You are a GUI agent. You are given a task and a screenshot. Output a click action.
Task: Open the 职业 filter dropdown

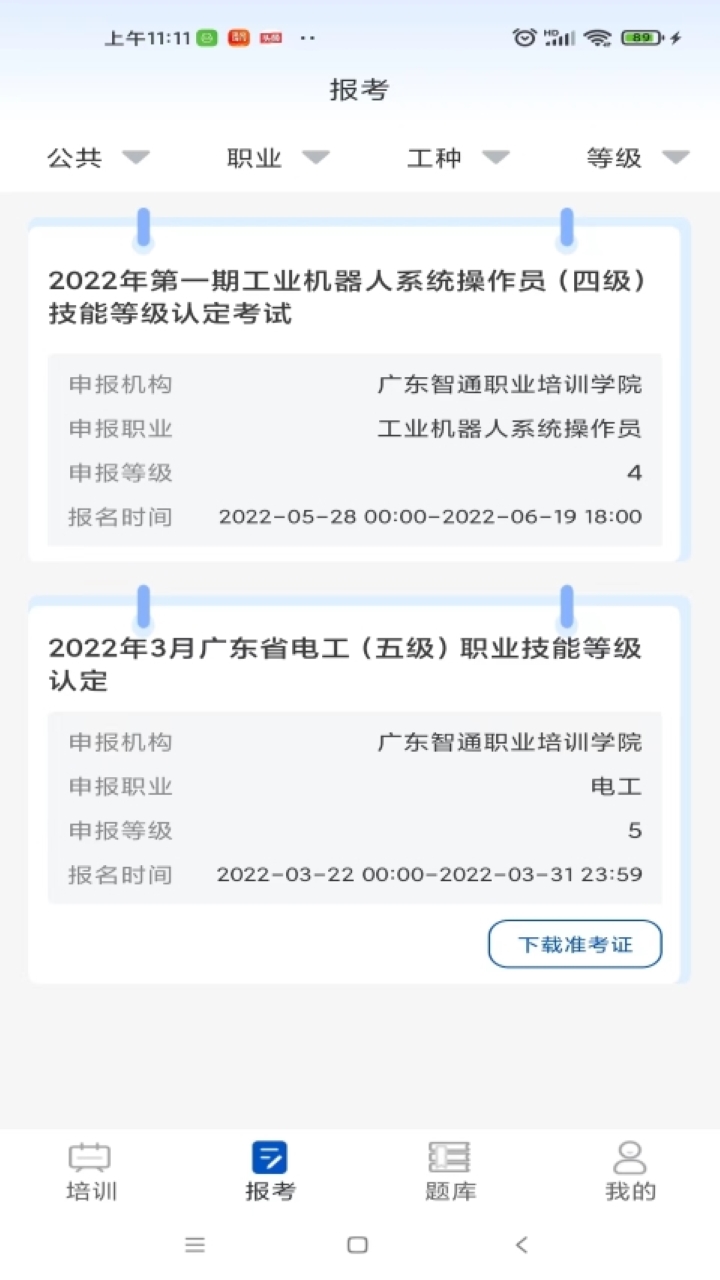coord(277,158)
